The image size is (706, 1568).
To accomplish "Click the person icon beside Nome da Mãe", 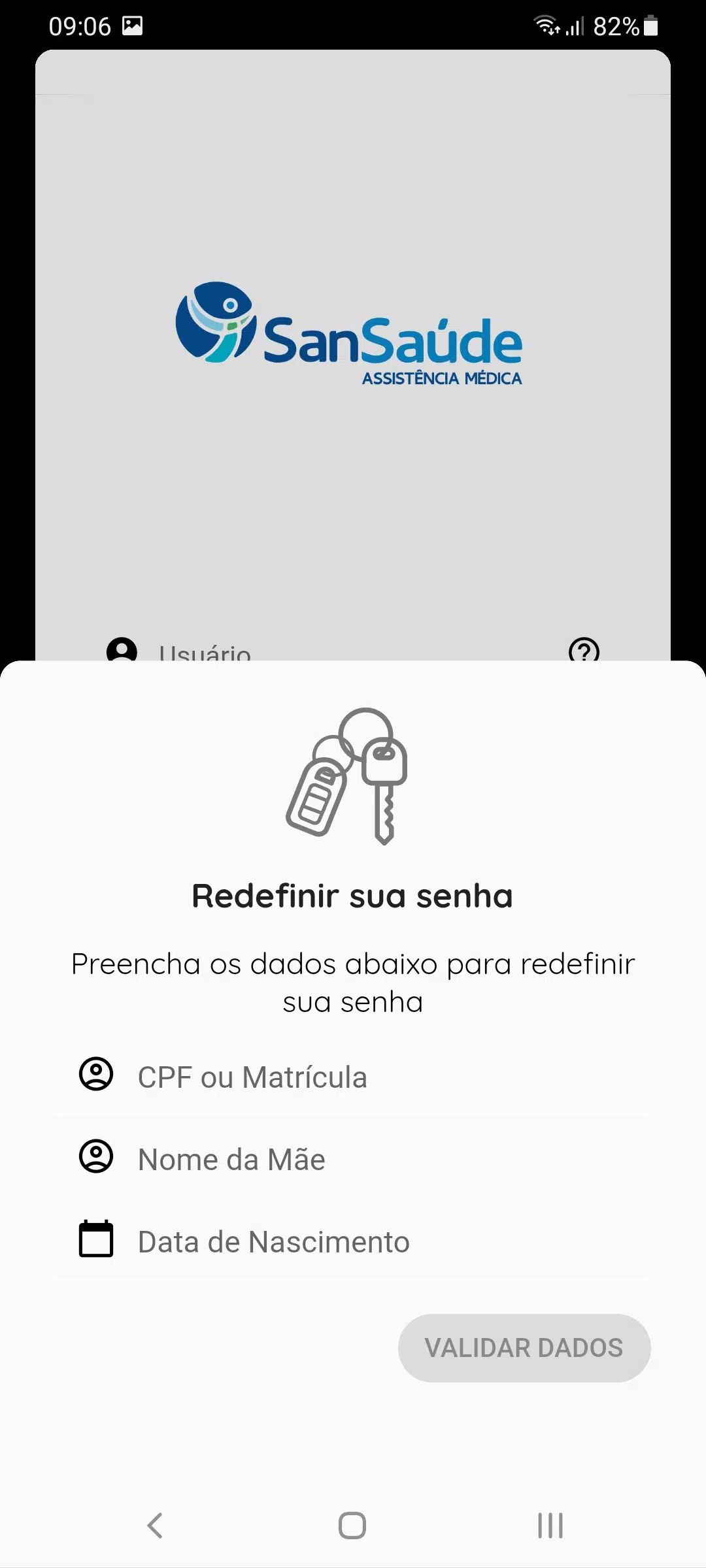I will [x=95, y=1157].
